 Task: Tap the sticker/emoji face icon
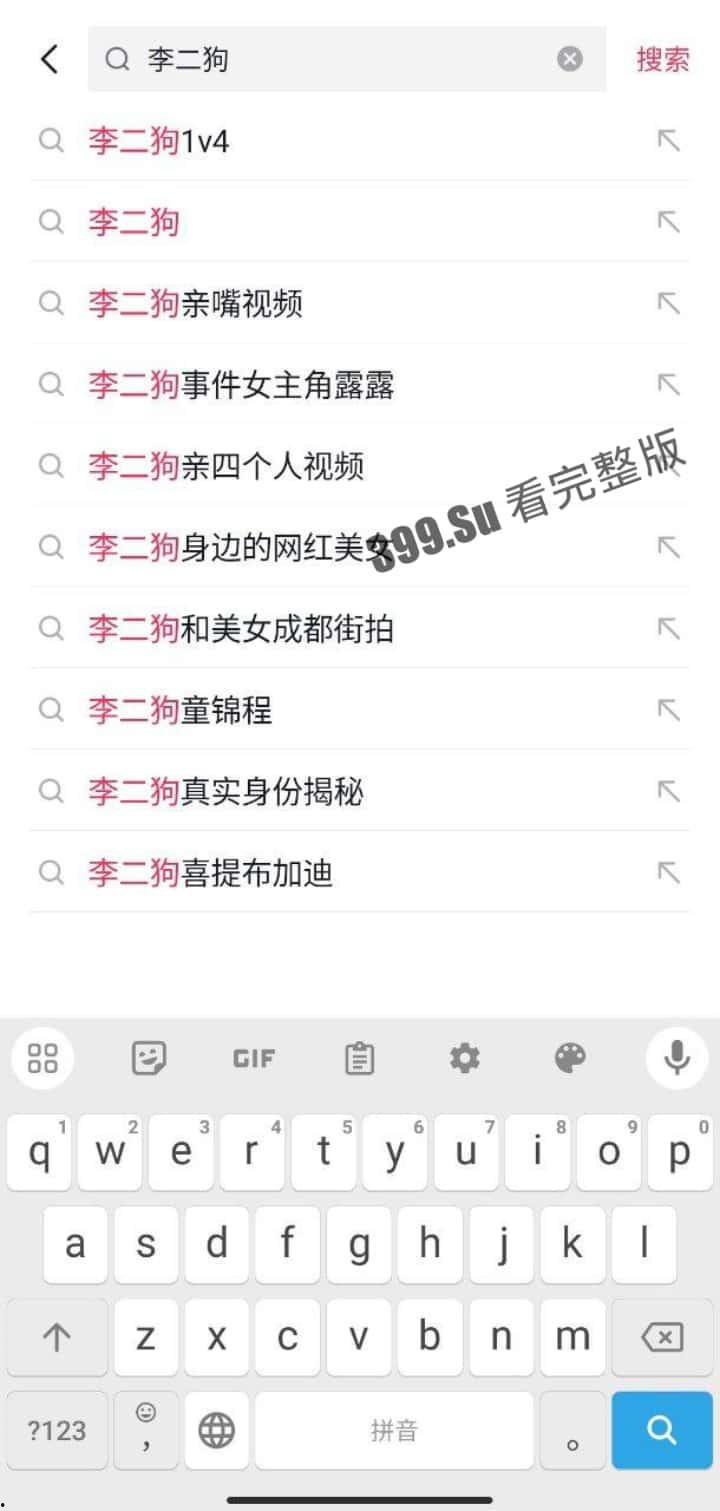tap(148, 1057)
